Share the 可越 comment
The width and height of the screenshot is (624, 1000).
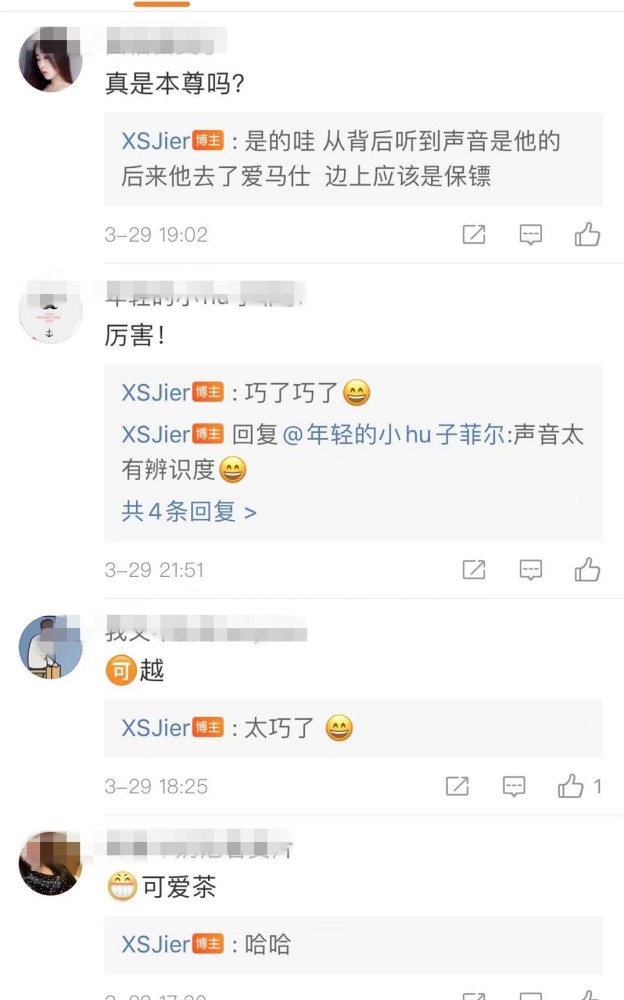pos(457,786)
